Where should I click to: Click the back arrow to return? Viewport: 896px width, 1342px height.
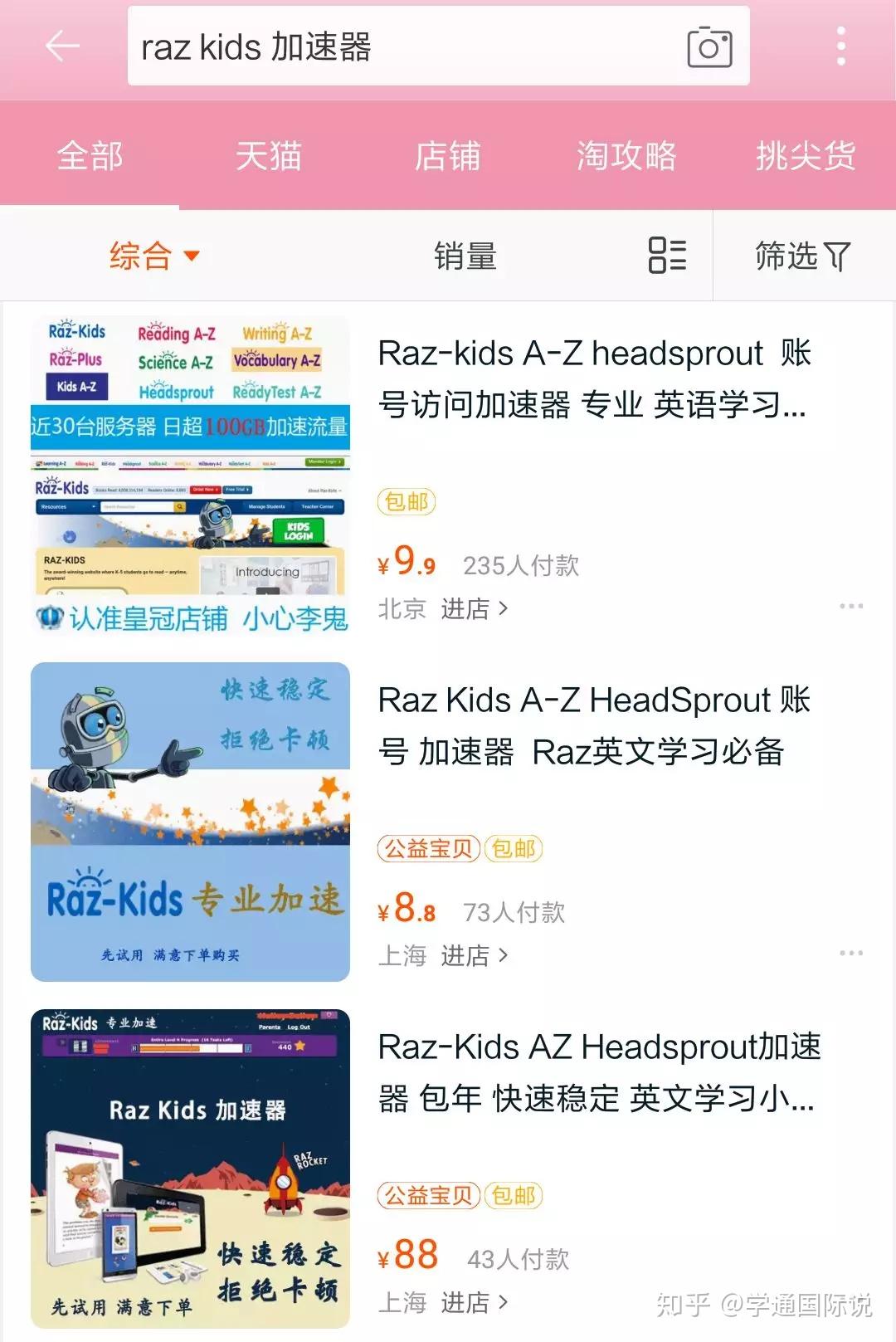tap(60, 46)
